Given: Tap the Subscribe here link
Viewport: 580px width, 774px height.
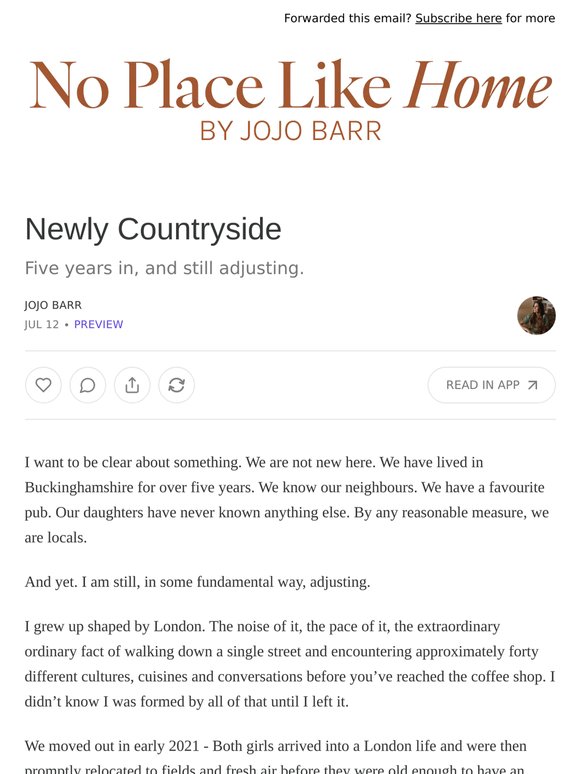Looking at the screenshot, I should click(458, 18).
